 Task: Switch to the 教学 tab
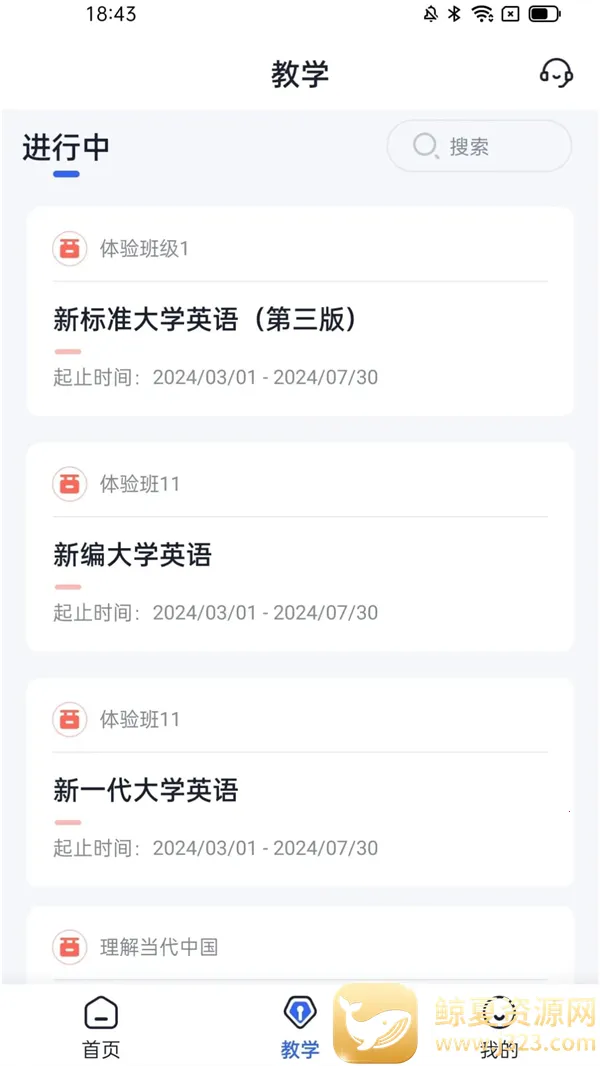pyautogui.click(x=299, y=1027)
